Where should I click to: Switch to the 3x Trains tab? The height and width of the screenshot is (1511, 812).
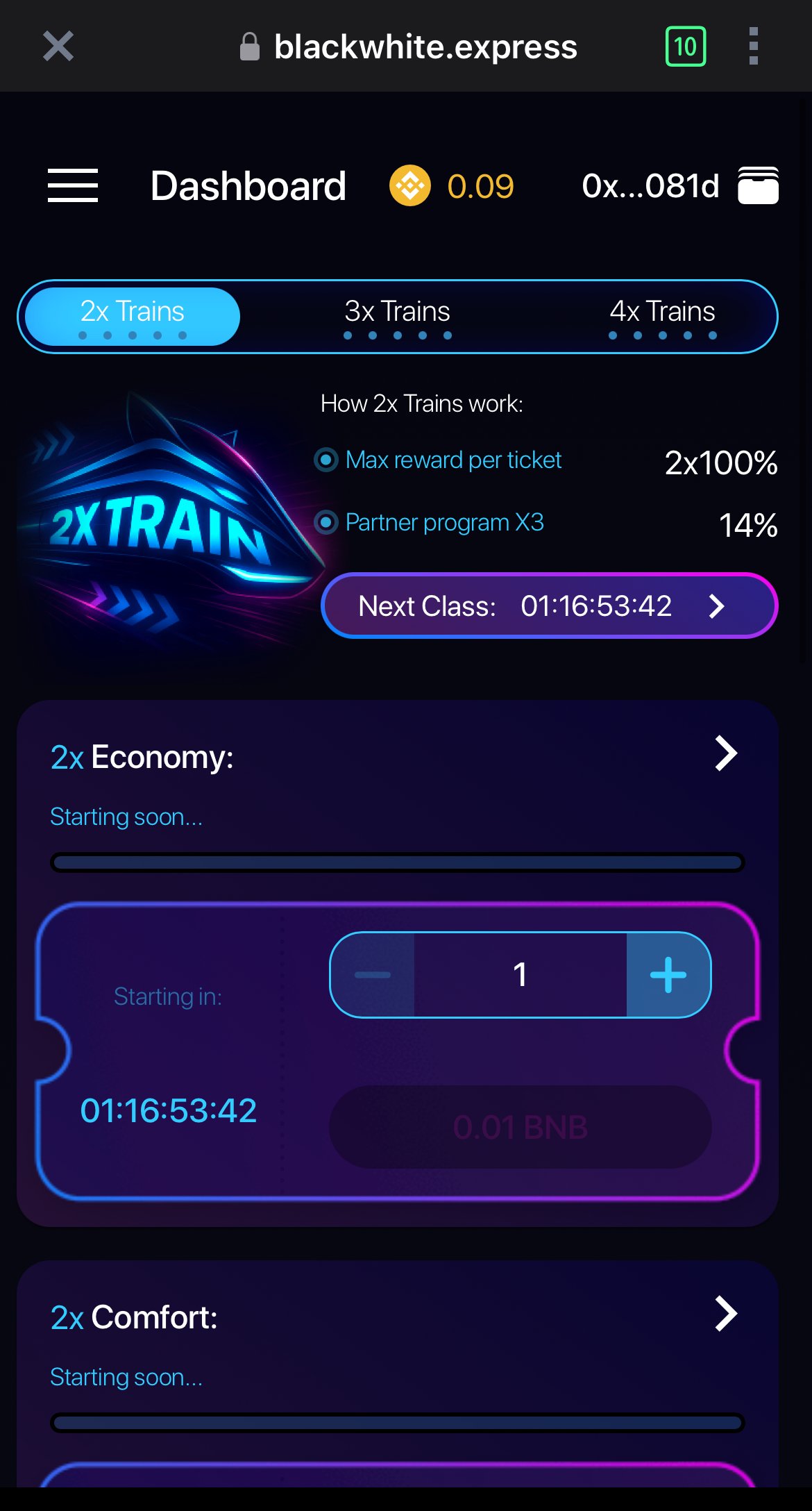398,317
